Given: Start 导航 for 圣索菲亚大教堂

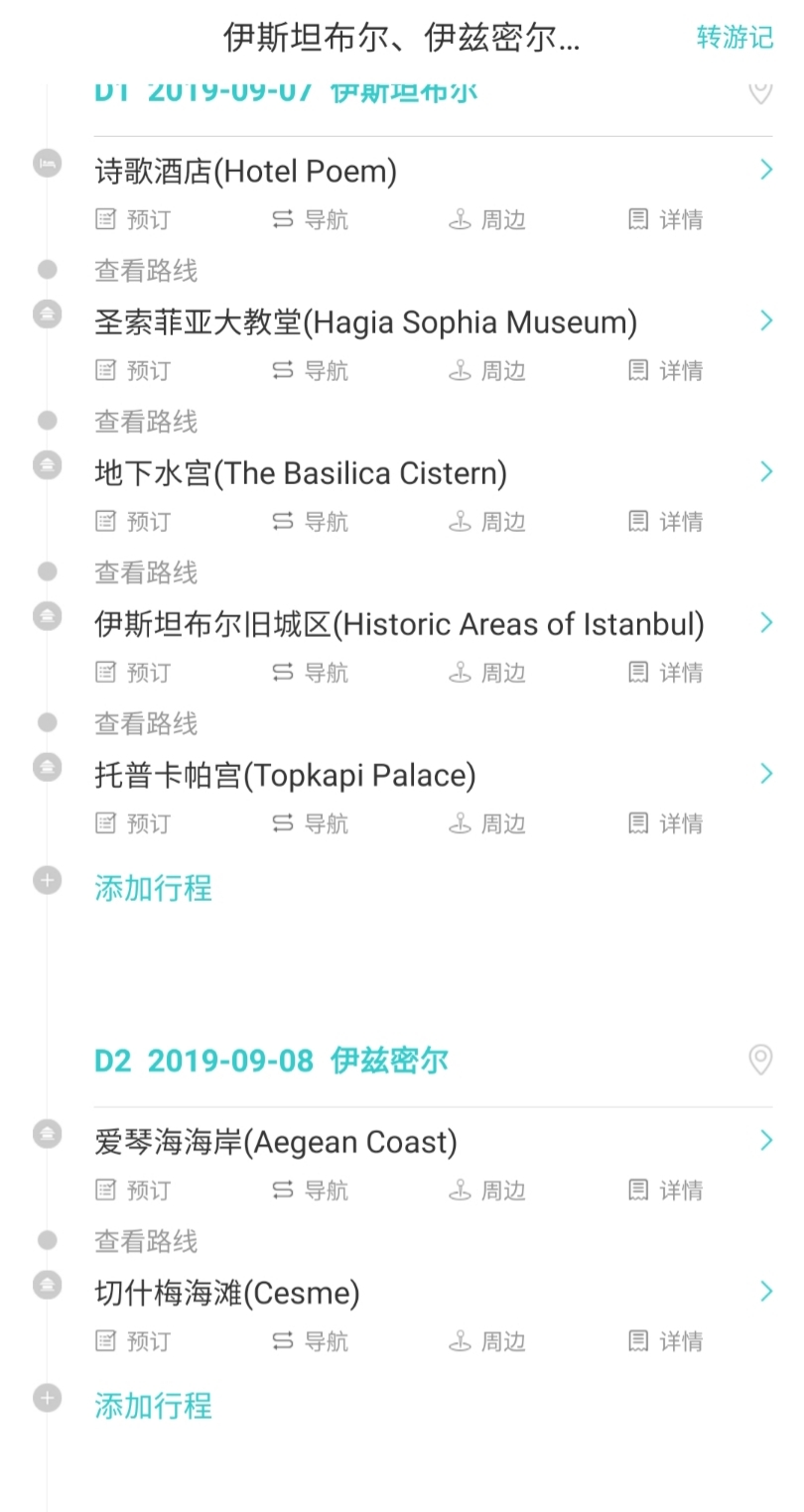Looking at the screenshot, I should pos(311,370).
